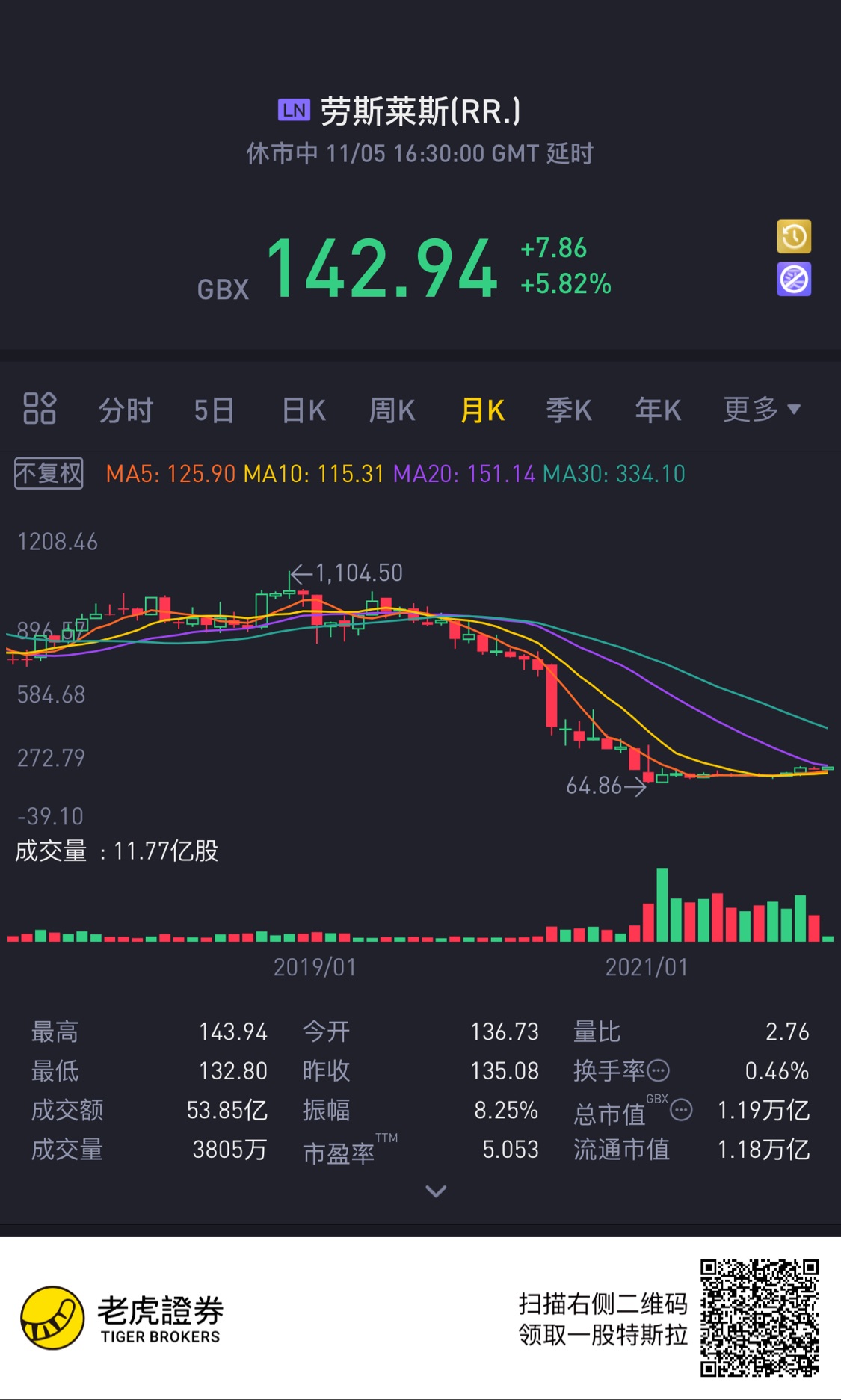
Task: Open the 更多 chart period dropdown
Action: [x=761, y=409]
